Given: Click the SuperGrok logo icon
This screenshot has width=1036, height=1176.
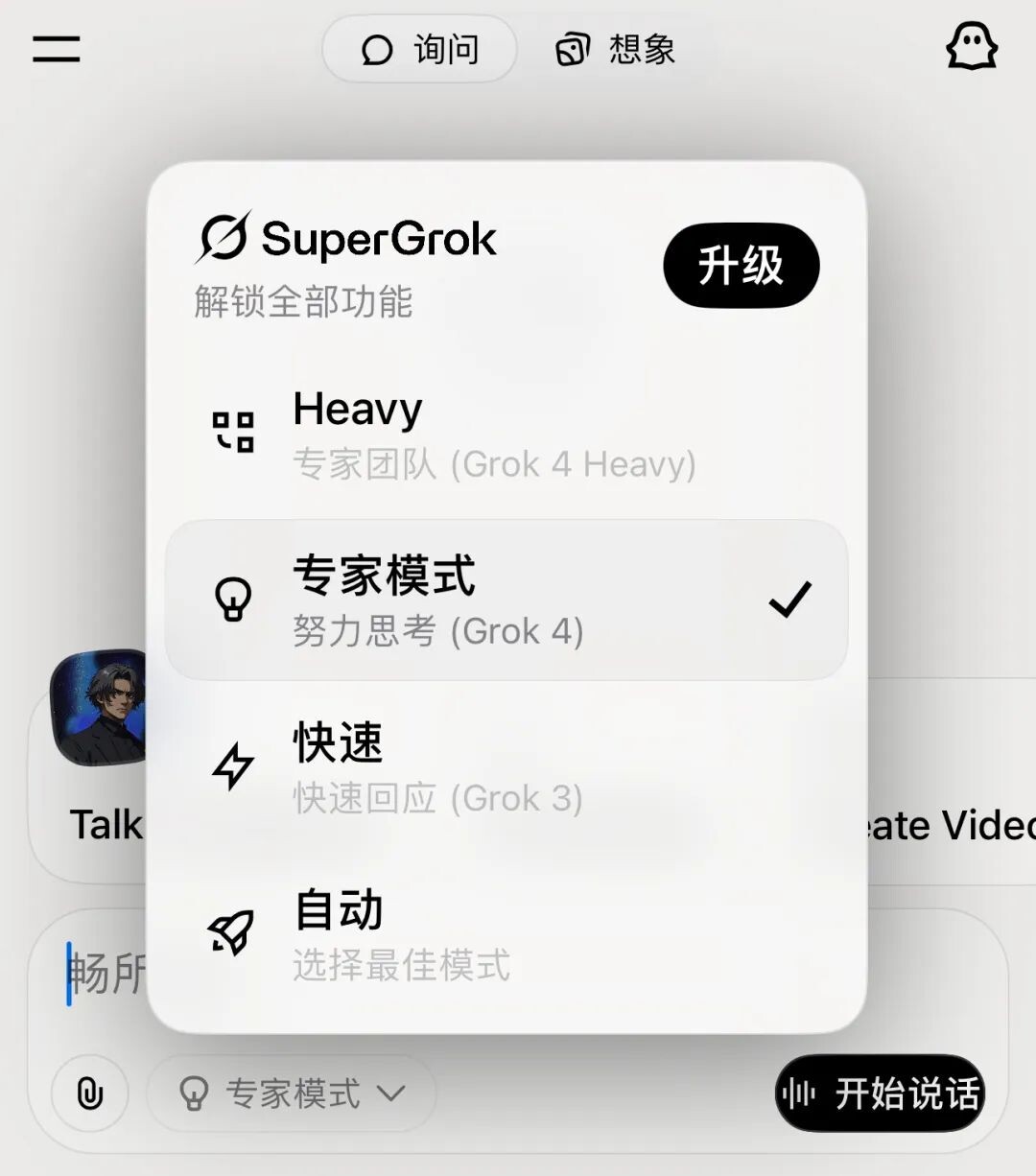Looking at the screenshot, I should tap(224, 237).
